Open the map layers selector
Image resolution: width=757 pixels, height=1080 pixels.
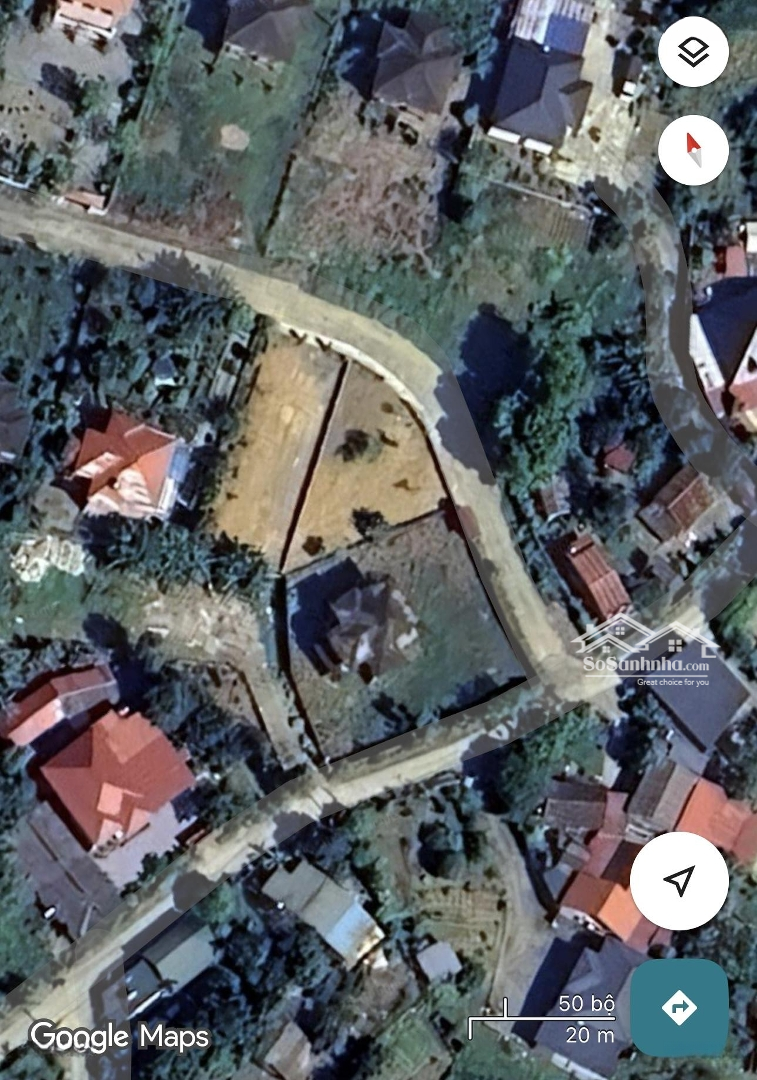[693, 53]
